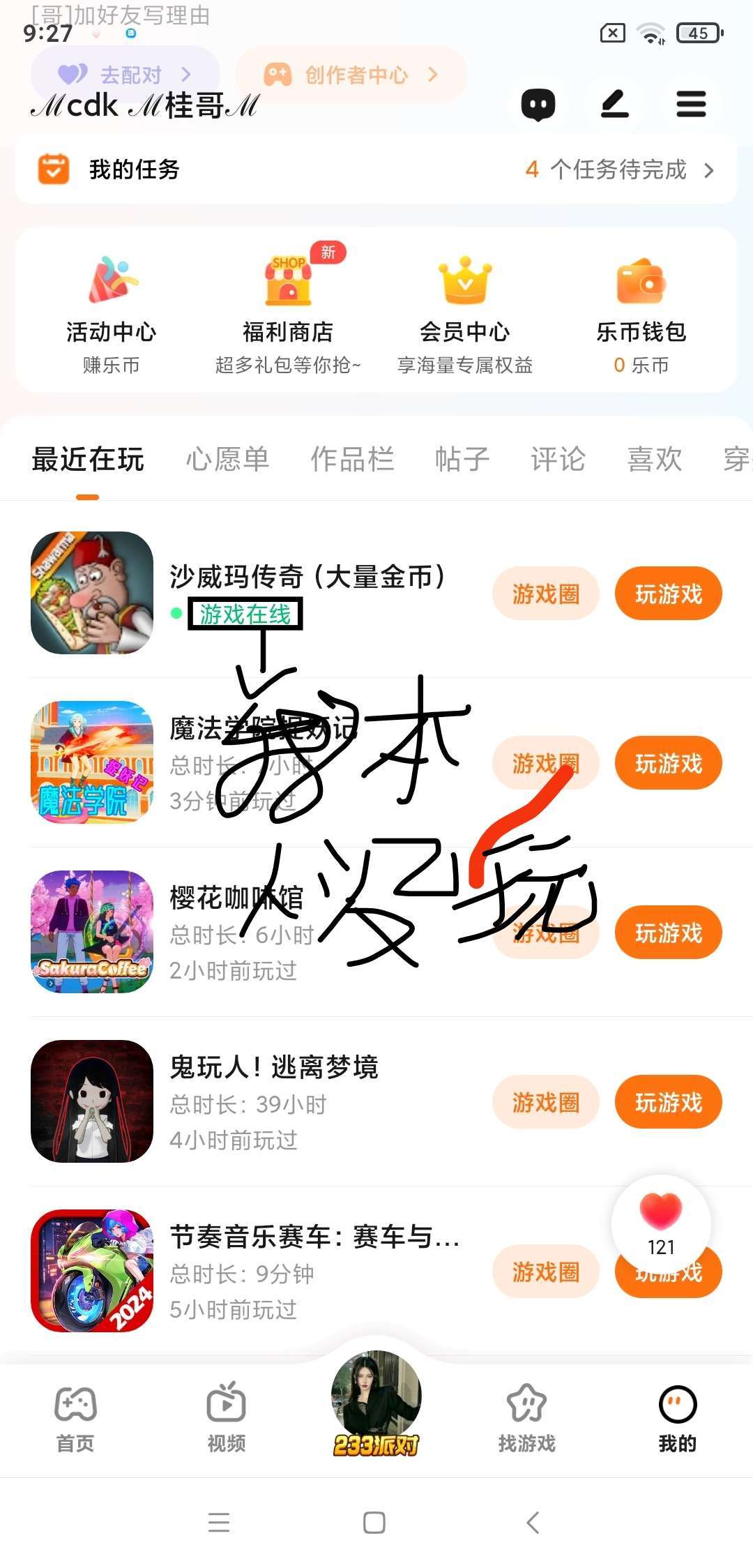Show the 帖子 tab
Image resolution: width=753 pixels, height=1568 pixels.
[462, 459]
